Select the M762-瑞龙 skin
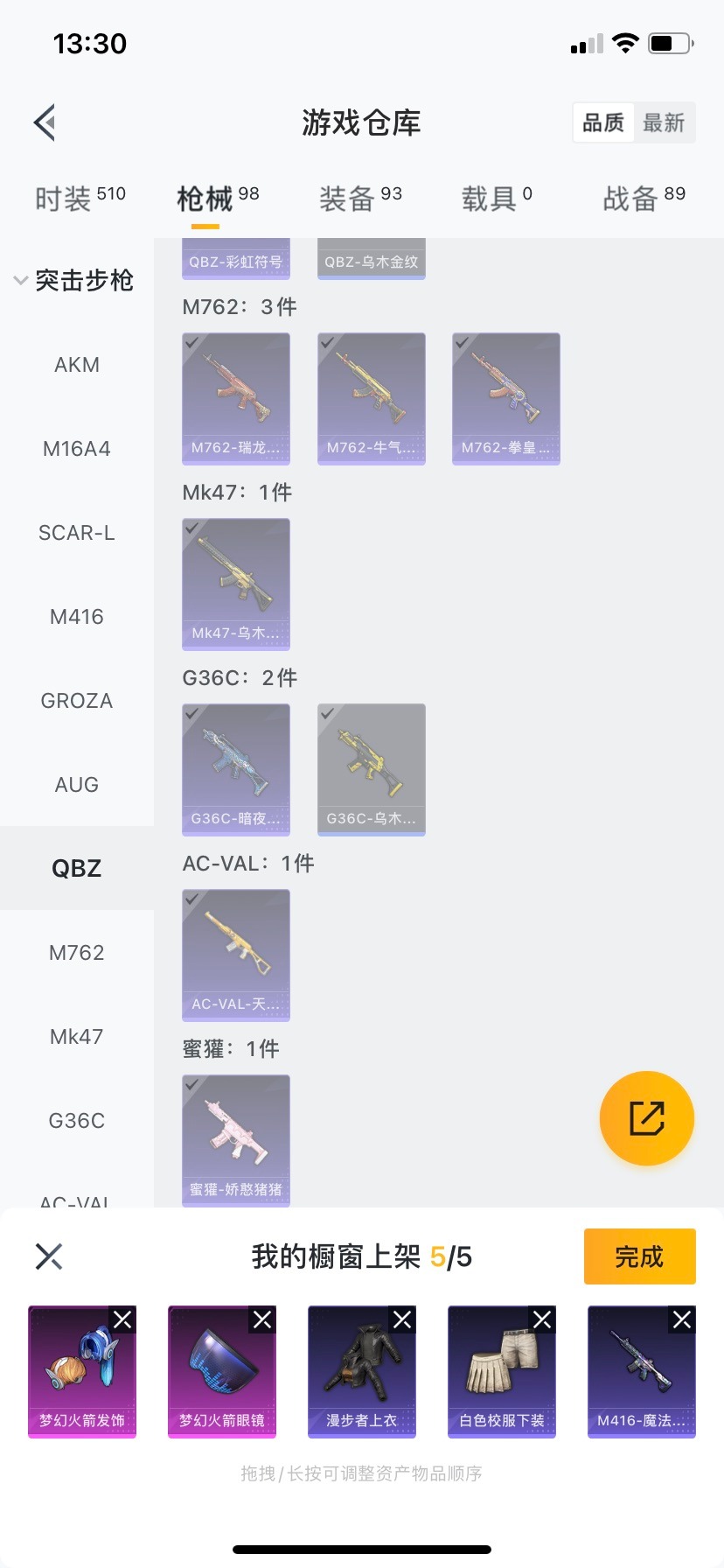 [x=236, y=398]
